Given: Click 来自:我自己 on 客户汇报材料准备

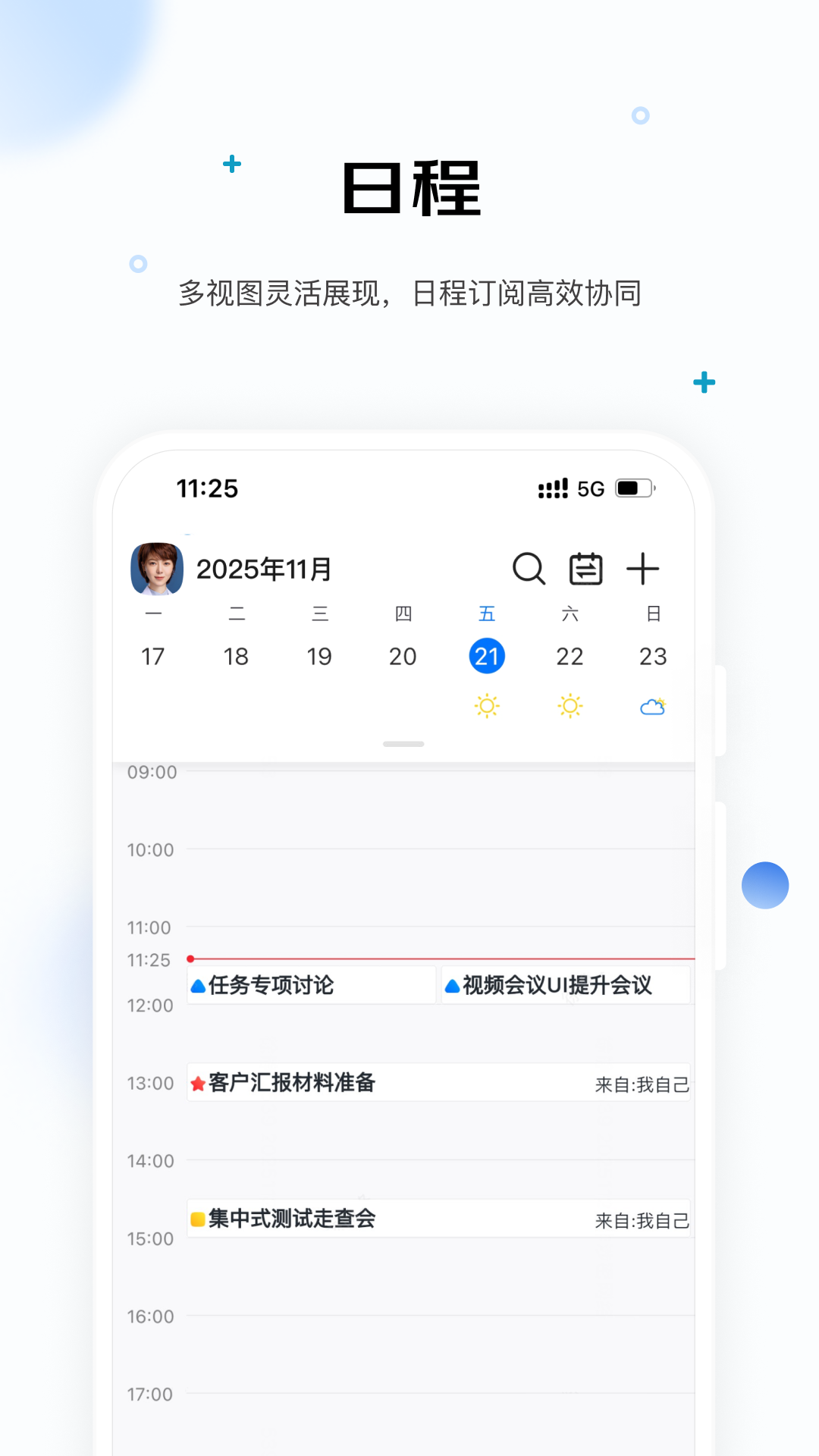Looking at the screenshot, I should click(x=642, y=1084).
